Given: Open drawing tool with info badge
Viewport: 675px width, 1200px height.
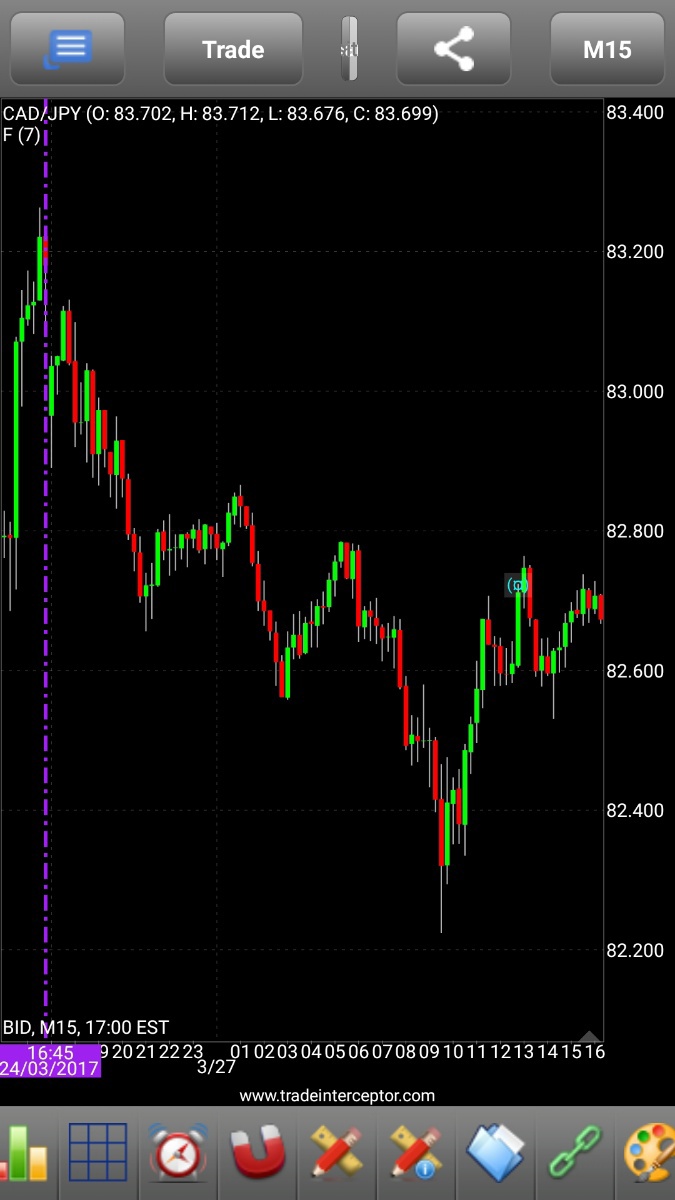Looking at the screenshot, I should coord(417,1152).
